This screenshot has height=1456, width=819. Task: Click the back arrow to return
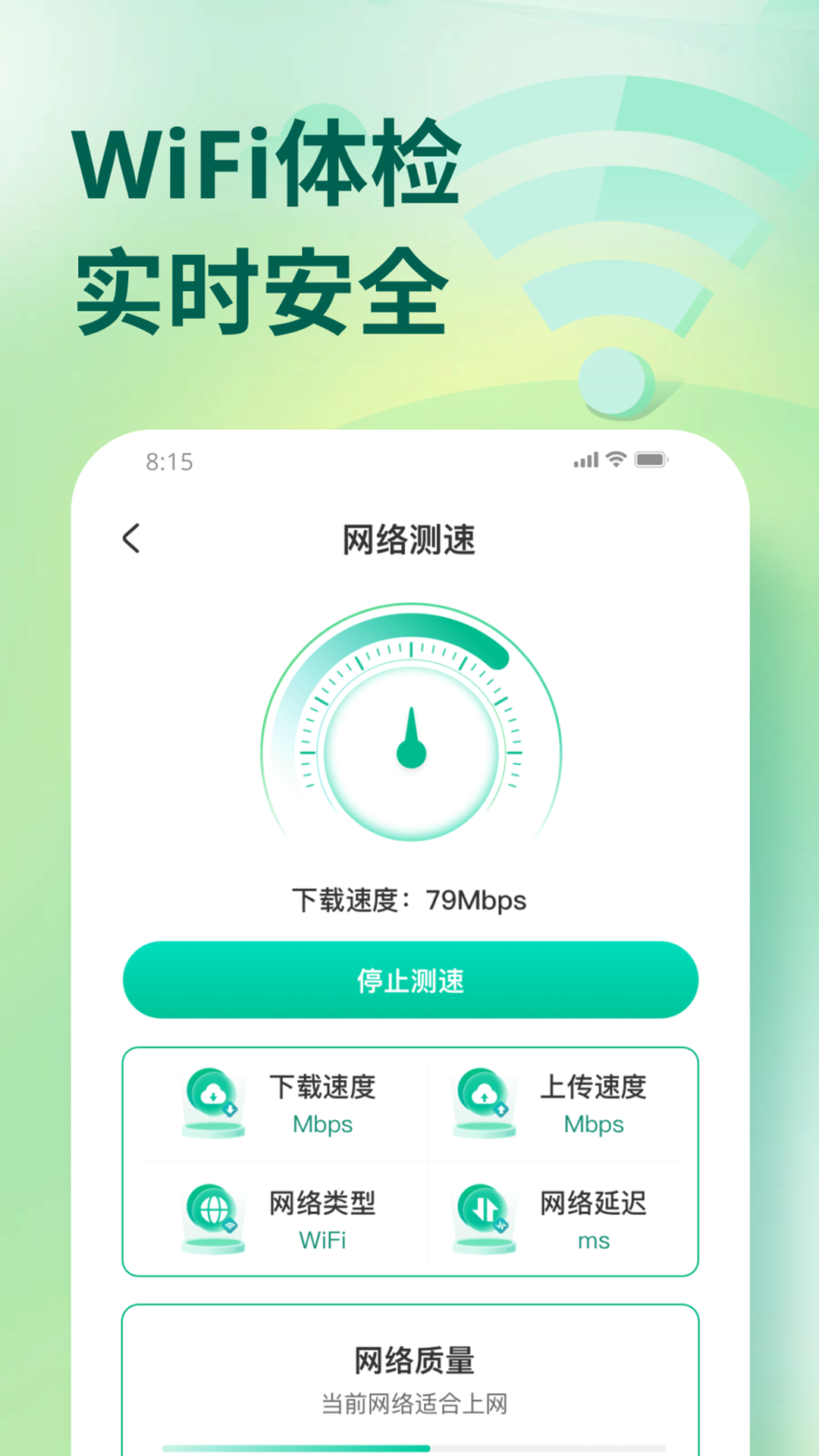[131, 538]
